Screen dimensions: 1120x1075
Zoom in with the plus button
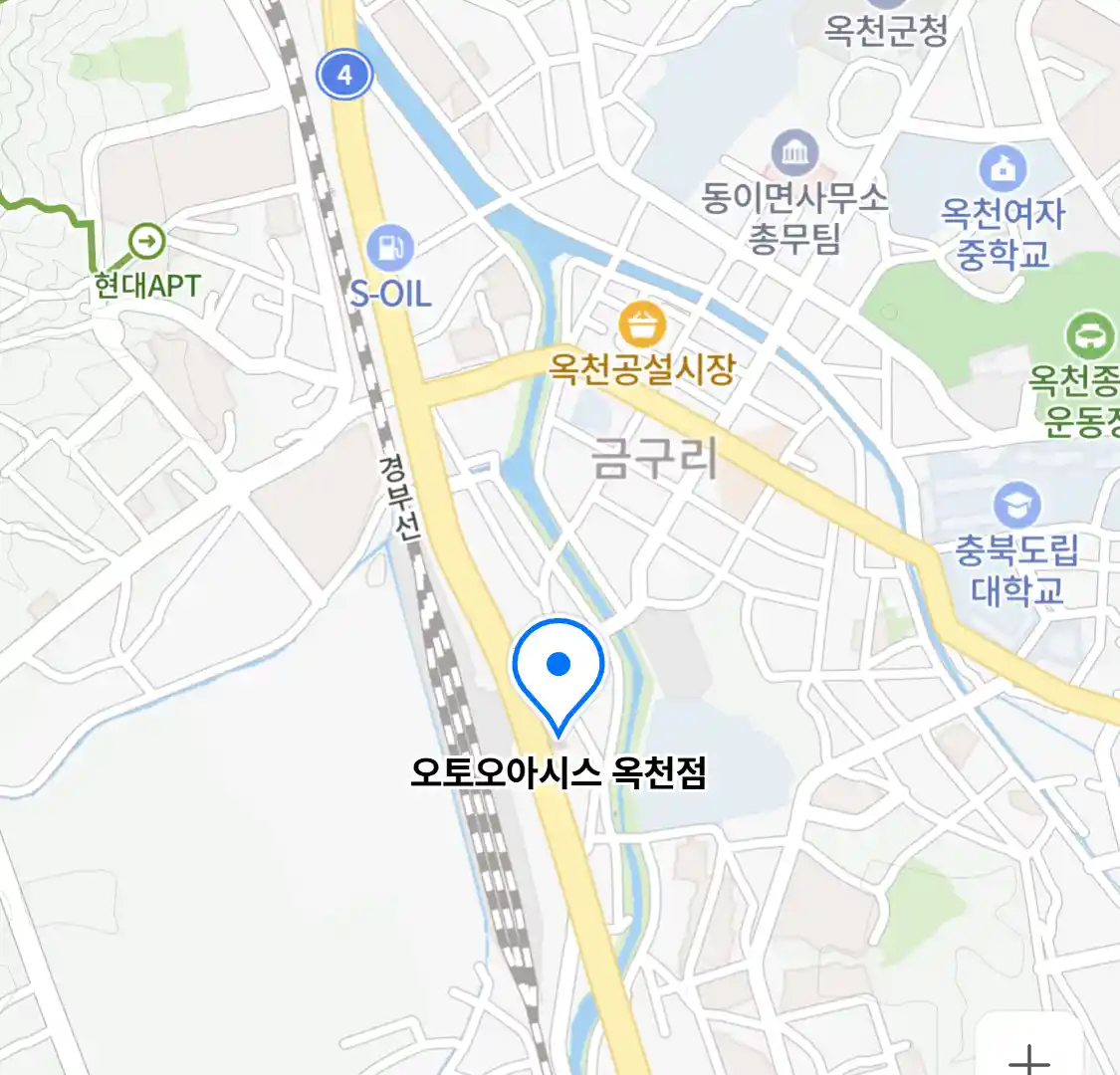coord(1029,1057)
